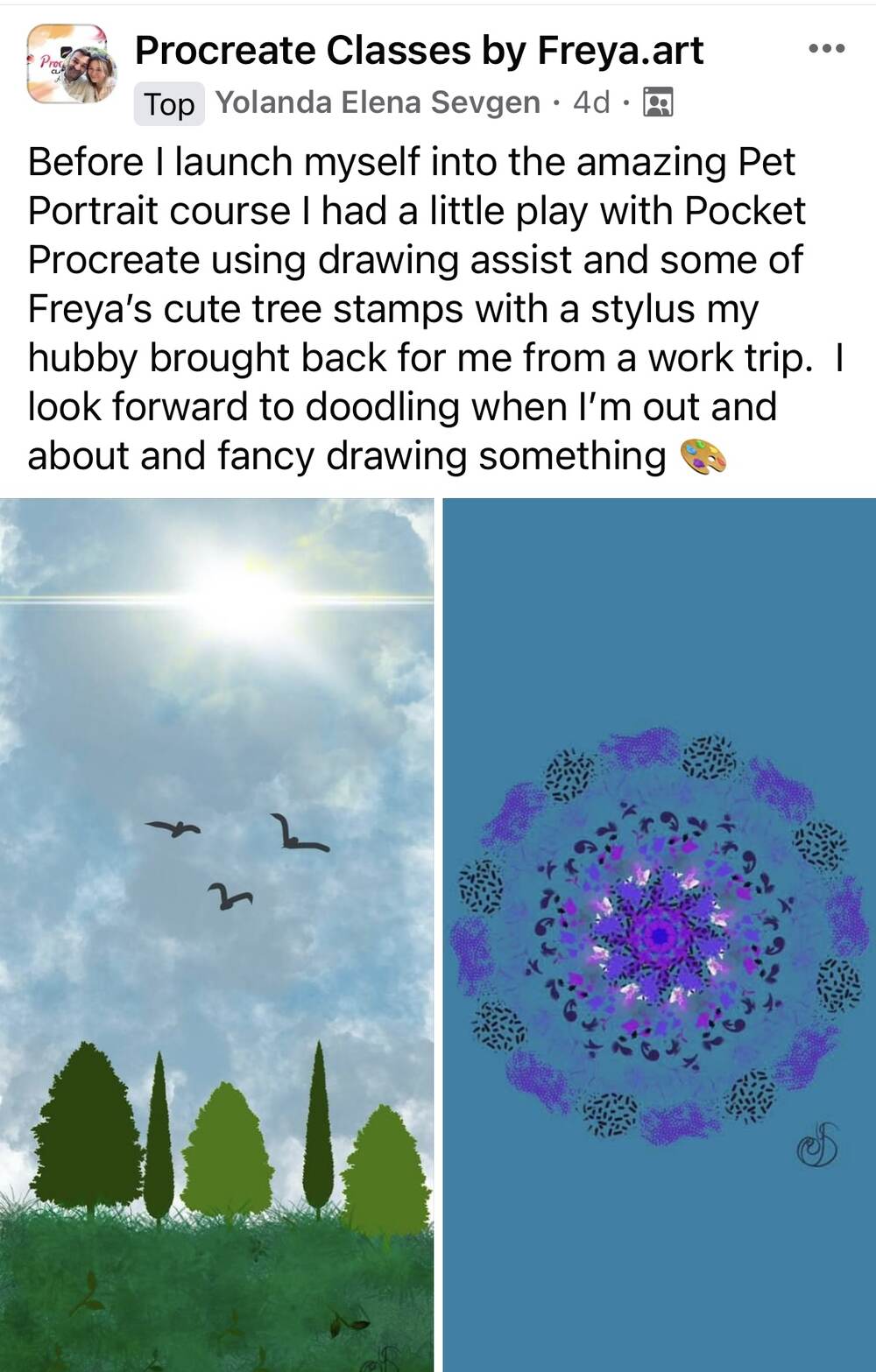876x1372 pixels.
Task: Open the landscape drawing with trees
Action: [216, 934]
